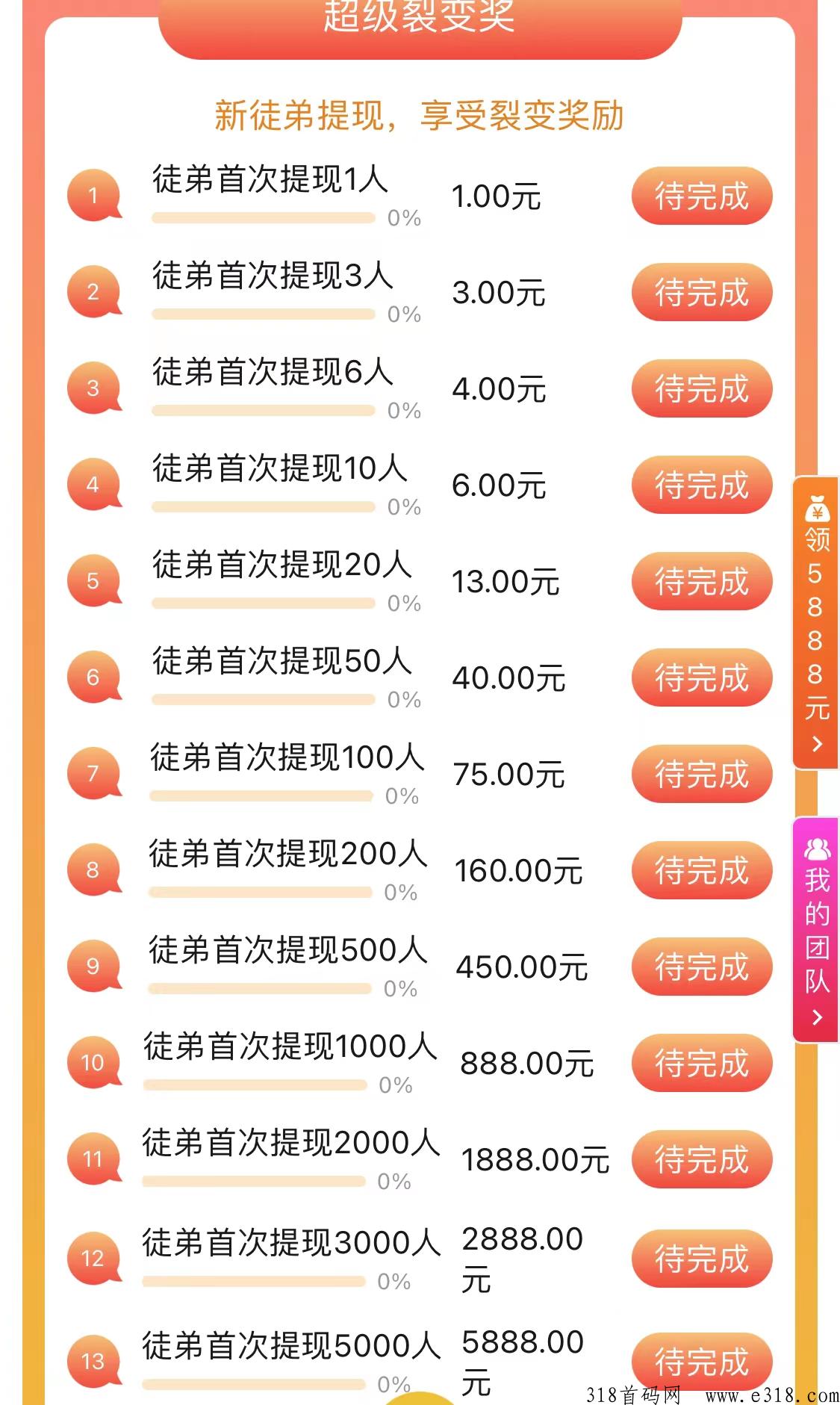Tap 待完成 for 徒弟首次提现500人
Viewport: 840px width, 1405px height.
pos(701,967)
